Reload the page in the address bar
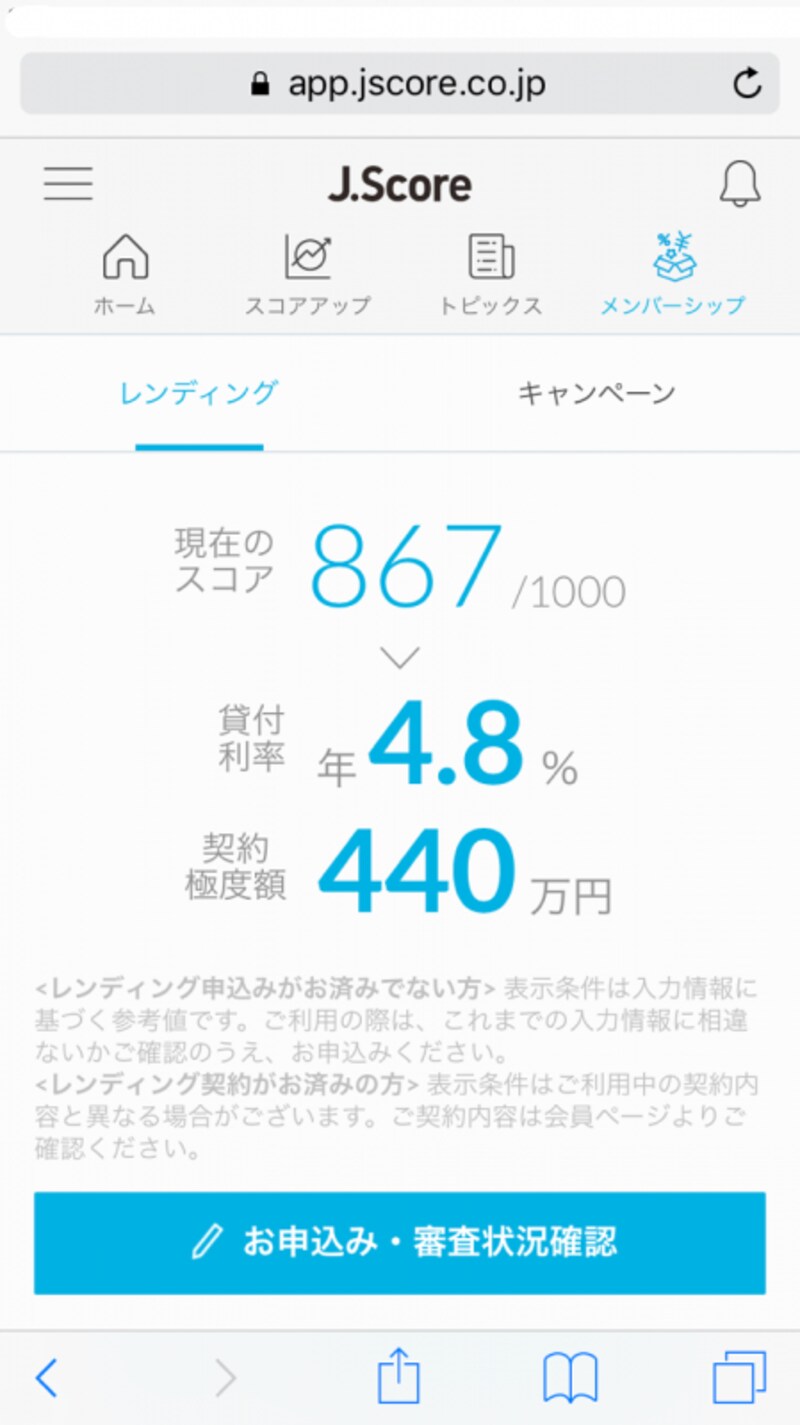Viewport: 800px width, 1425px height. pyautogui.click(x=747, y=84)
